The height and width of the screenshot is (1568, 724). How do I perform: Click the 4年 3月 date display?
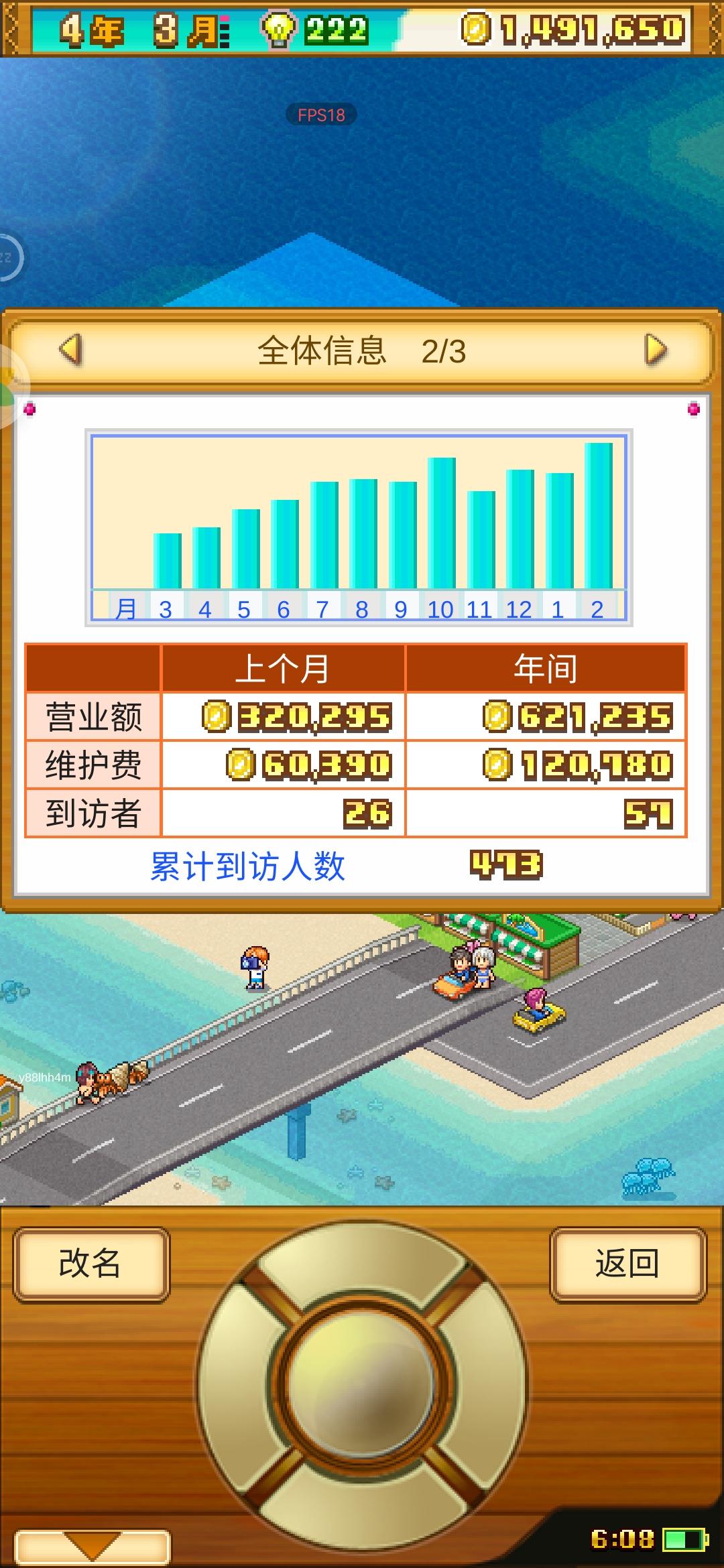[x=127, y=28]
